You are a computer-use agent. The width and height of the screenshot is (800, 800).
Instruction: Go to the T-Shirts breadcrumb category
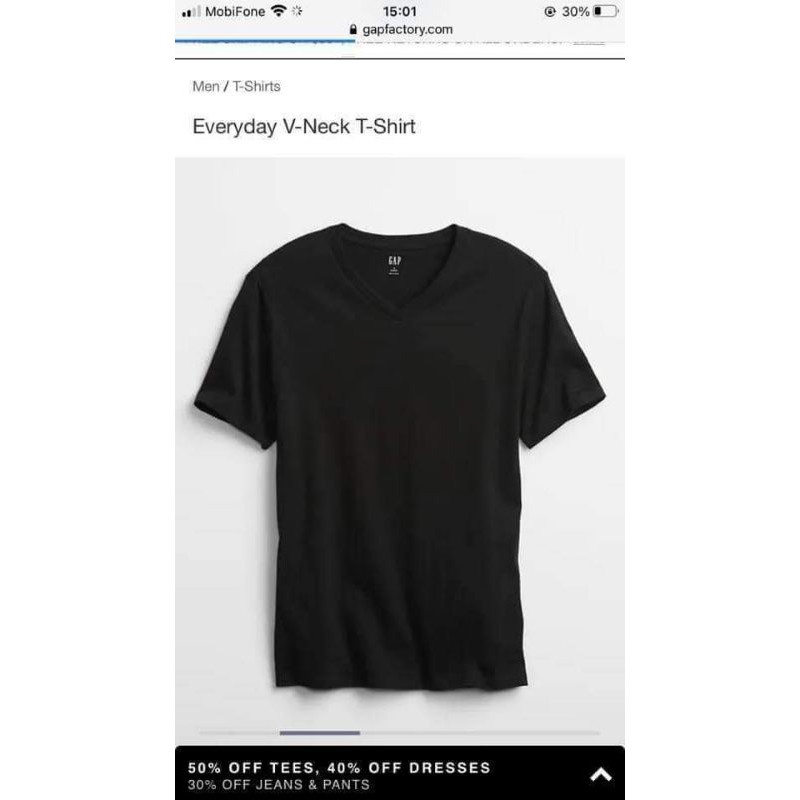coord(257,86)
